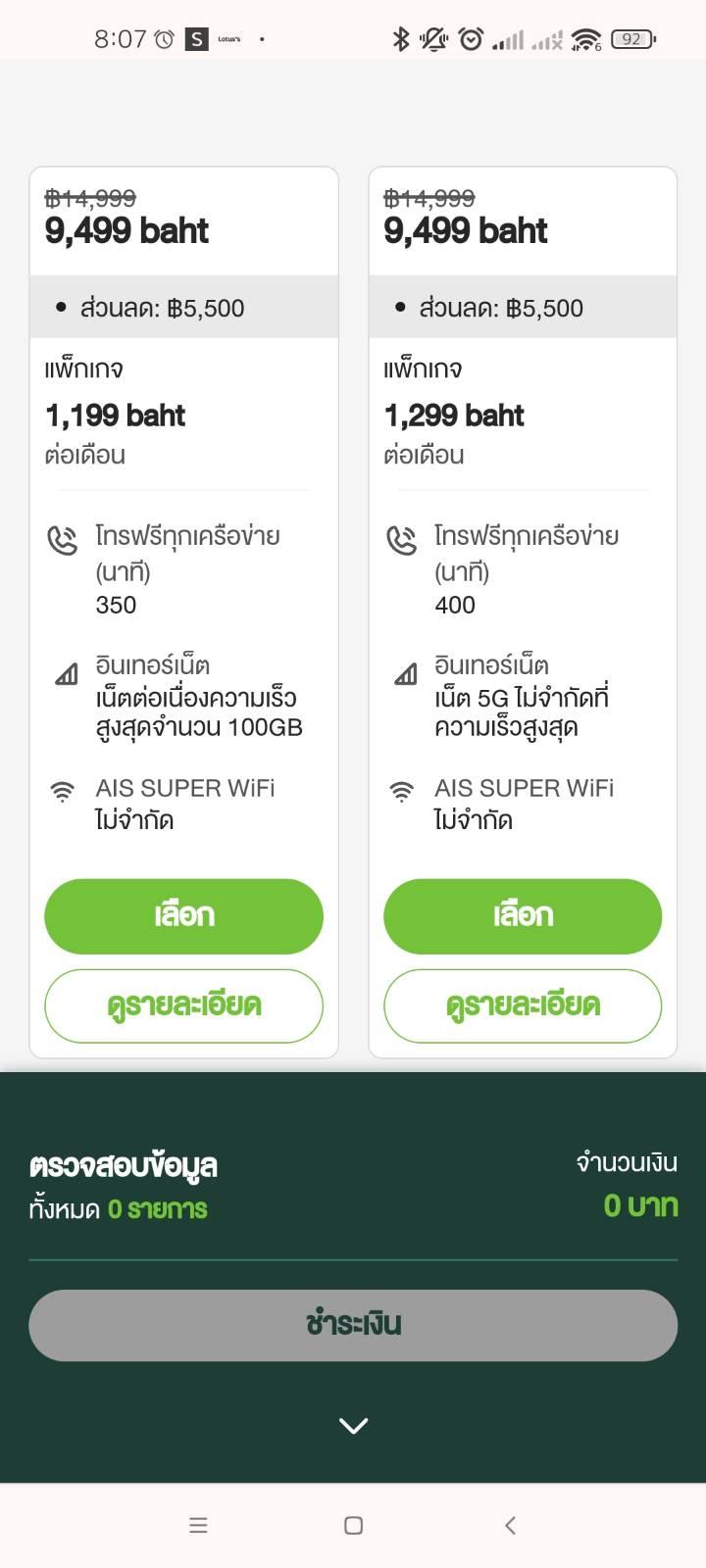Tap the ชำระเงิน payment button
706x1568 pixels.
(x=353, y=1325)
